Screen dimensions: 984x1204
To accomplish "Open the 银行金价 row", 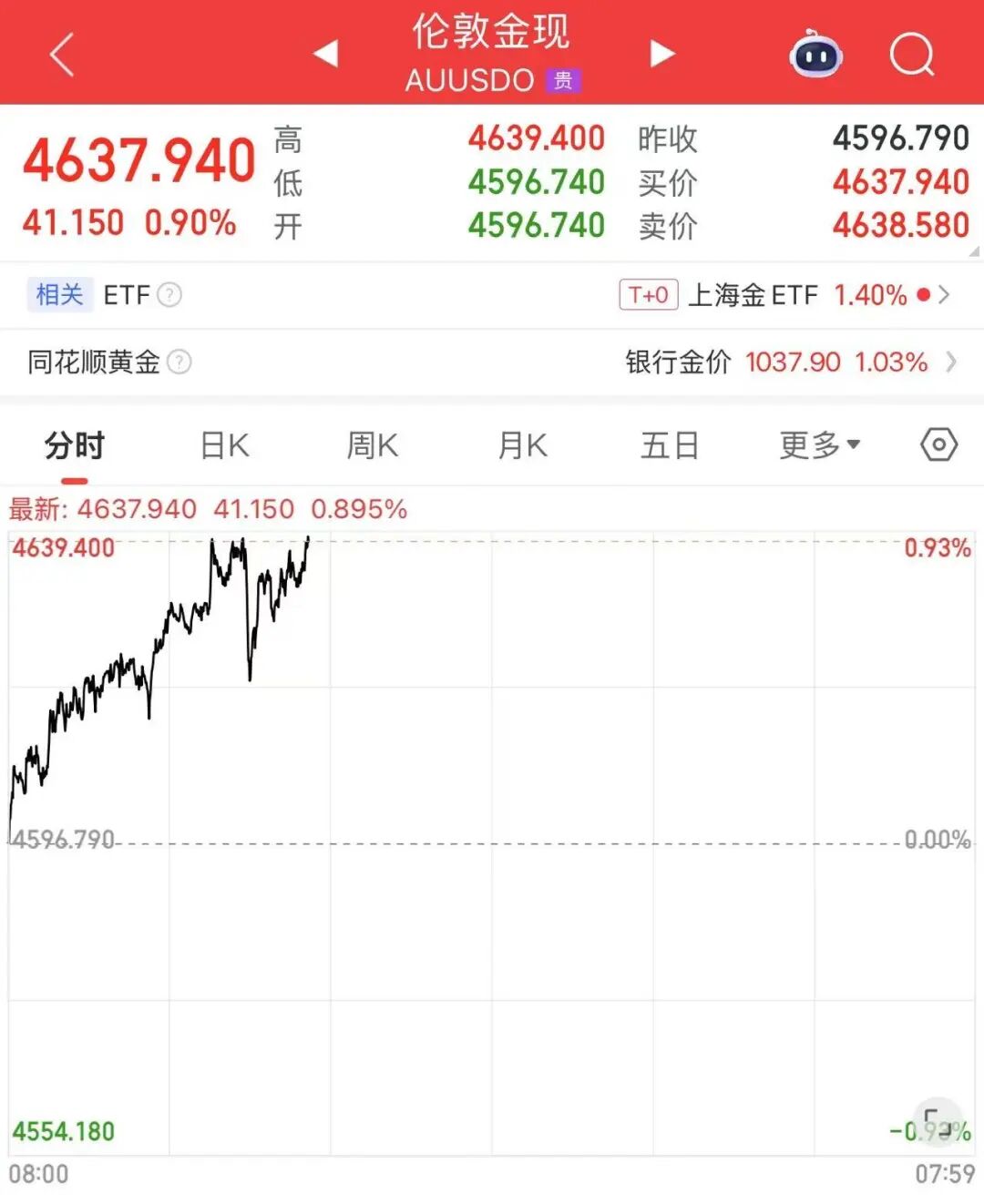I will (789, 362).
